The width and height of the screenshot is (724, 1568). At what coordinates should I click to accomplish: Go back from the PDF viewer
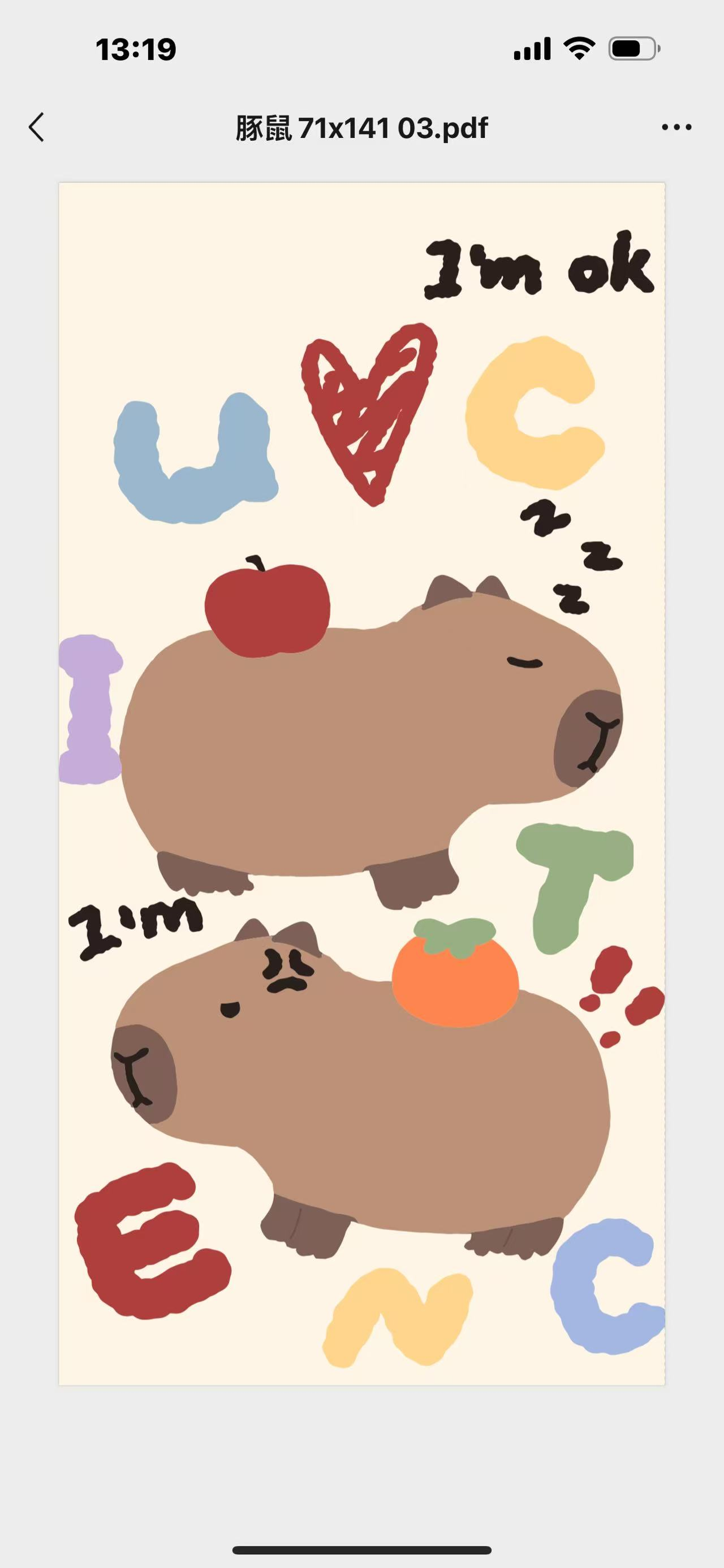coord(37,127)
